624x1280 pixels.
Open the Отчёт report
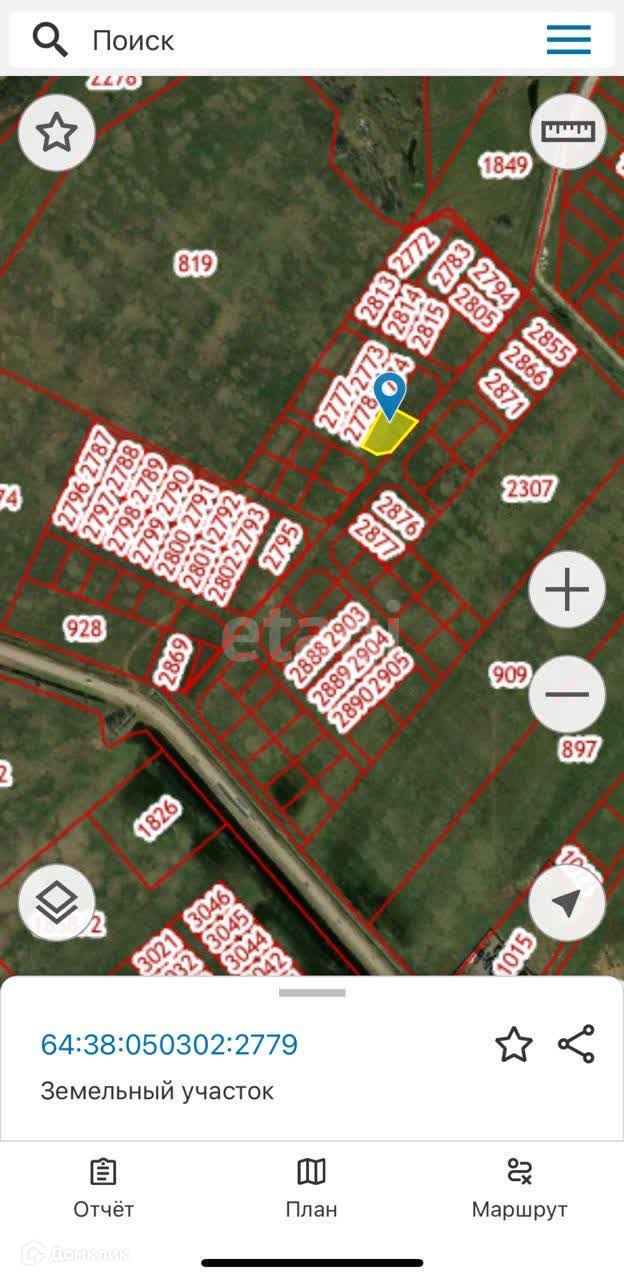(x=104, y=1189)
